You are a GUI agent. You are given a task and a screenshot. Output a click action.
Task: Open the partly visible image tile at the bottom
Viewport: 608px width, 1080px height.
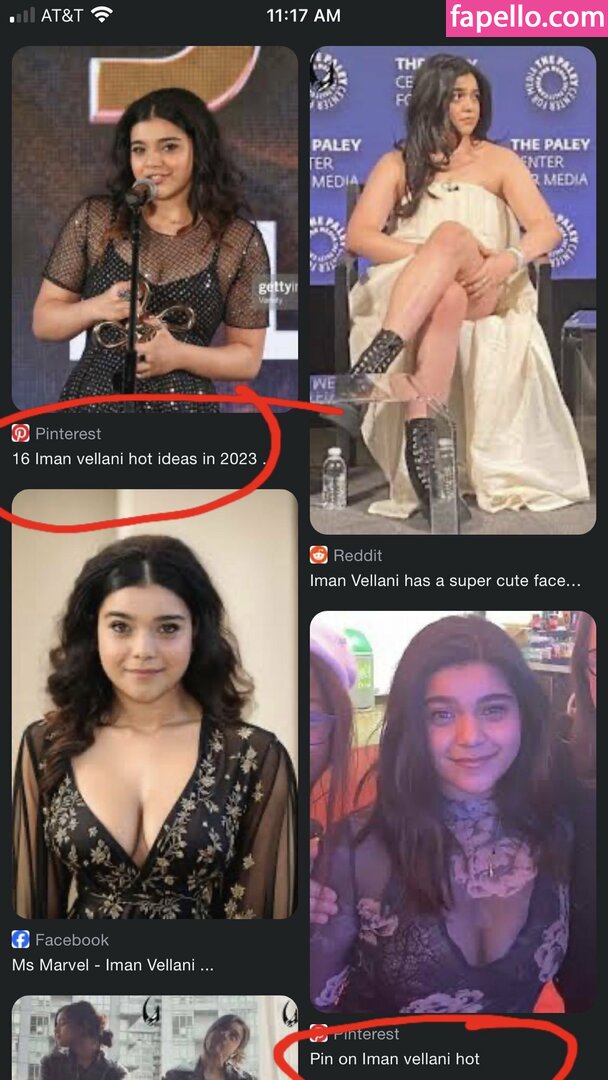(x=154, y=1038)
